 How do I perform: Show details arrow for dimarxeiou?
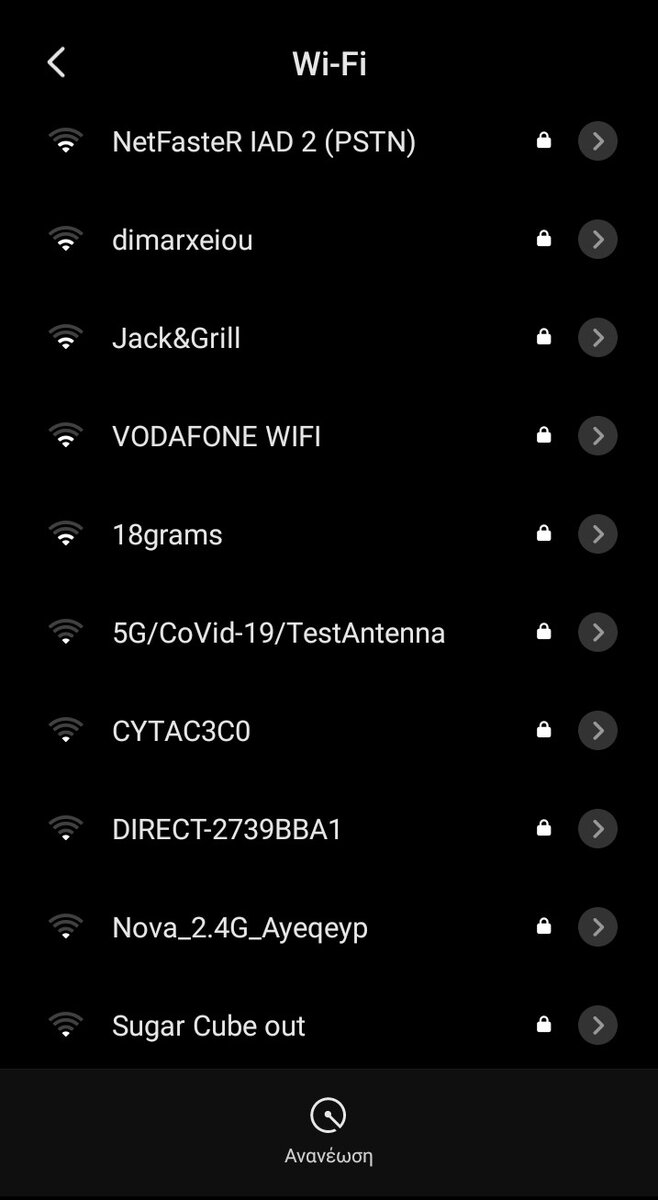coord(598,240)
